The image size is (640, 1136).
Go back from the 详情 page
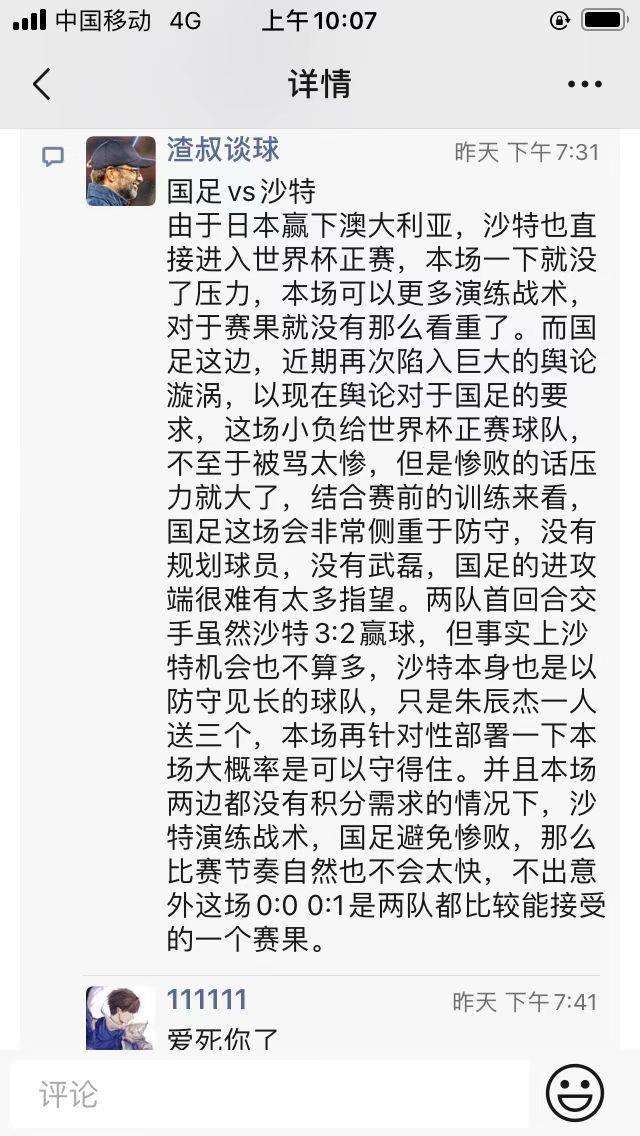[x=42, y=84]
